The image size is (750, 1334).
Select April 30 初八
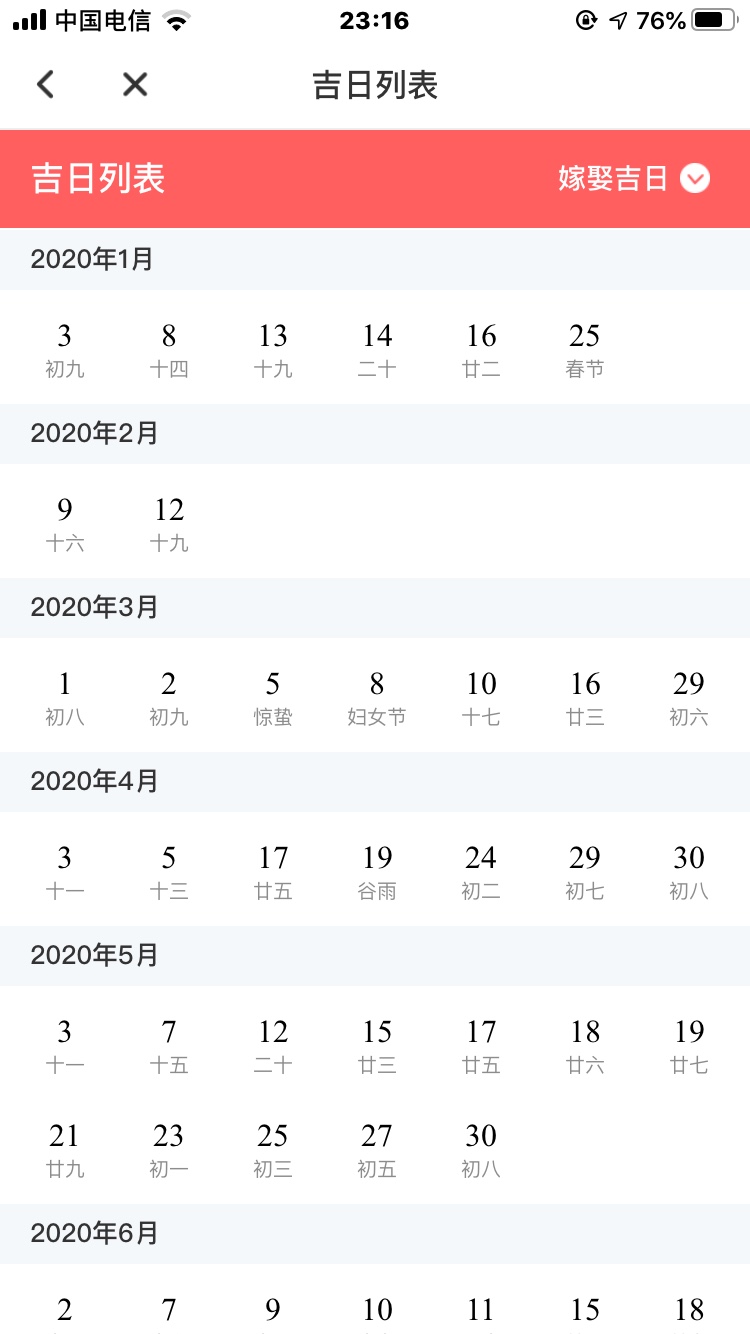[x=689, y=871]
